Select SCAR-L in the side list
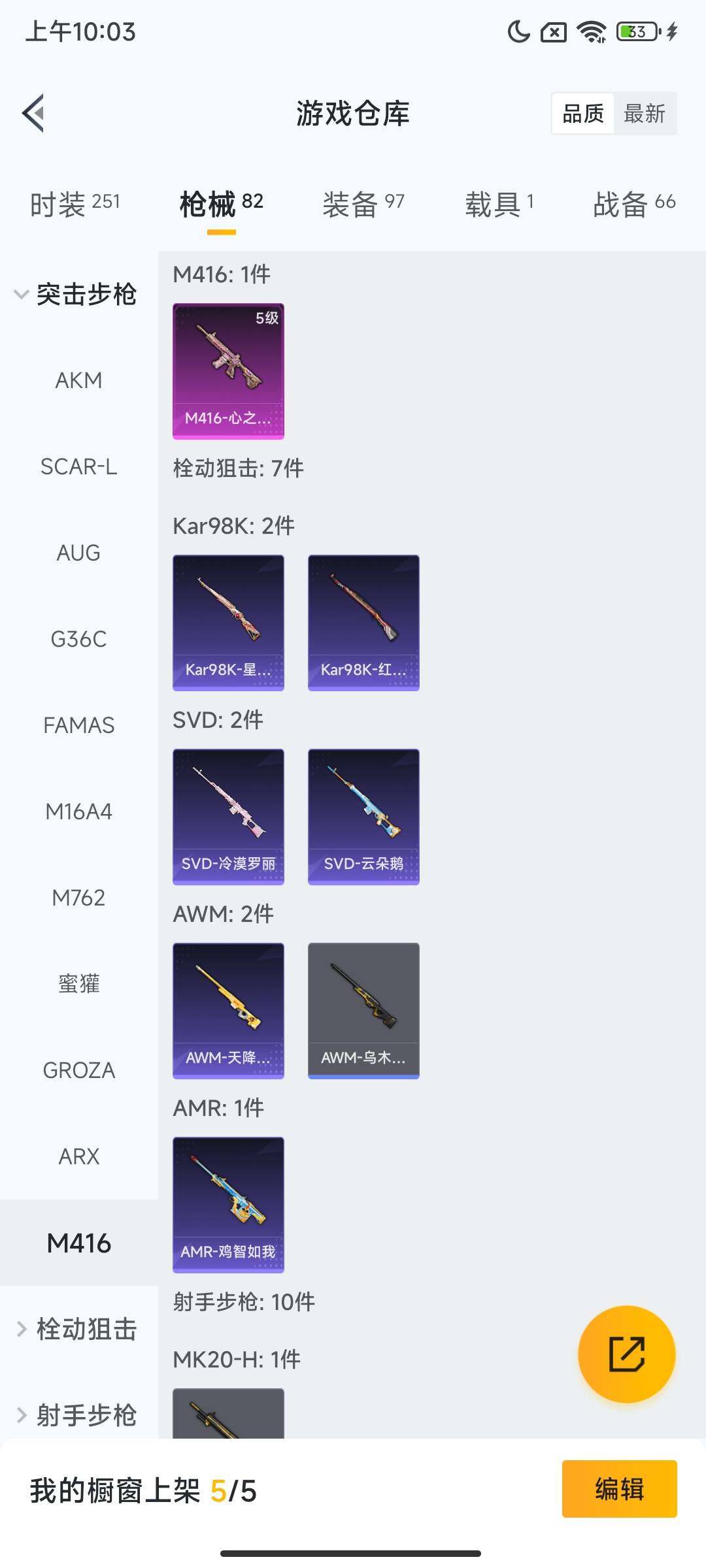The width and height of the screenshot is (706, 1568). 78,466
